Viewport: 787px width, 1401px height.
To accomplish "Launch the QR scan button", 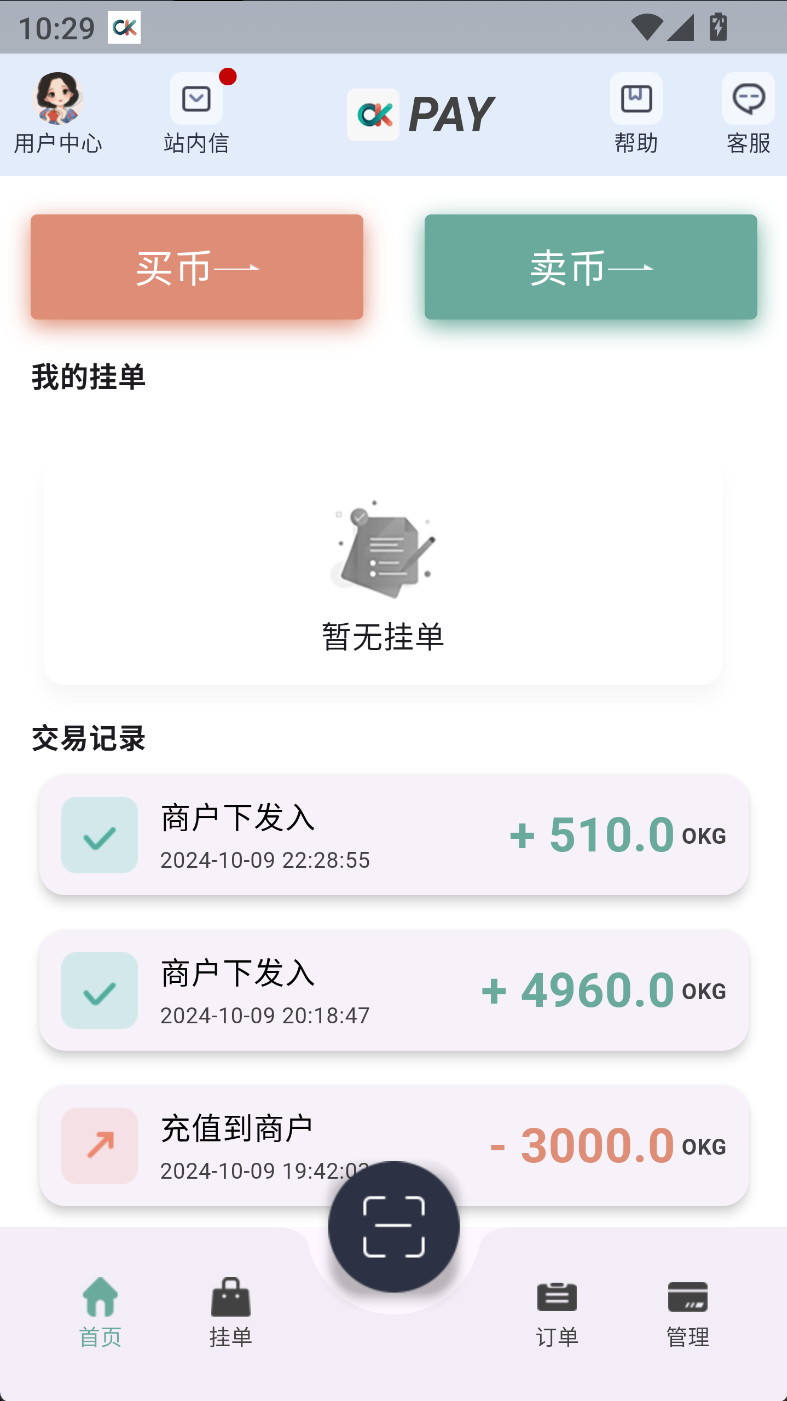I will (394, 1226).
